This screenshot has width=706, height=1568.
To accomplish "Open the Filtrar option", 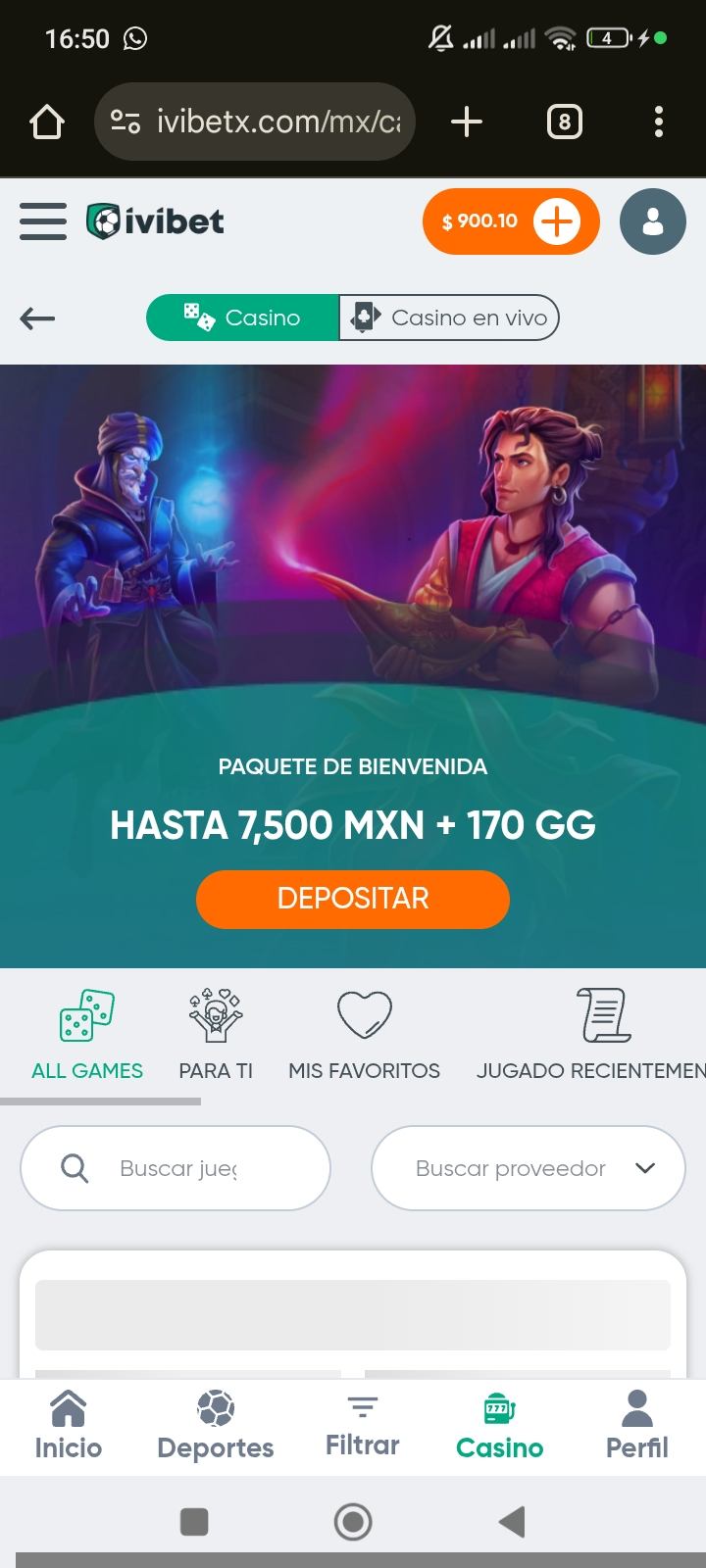I will coord(363,1427).
